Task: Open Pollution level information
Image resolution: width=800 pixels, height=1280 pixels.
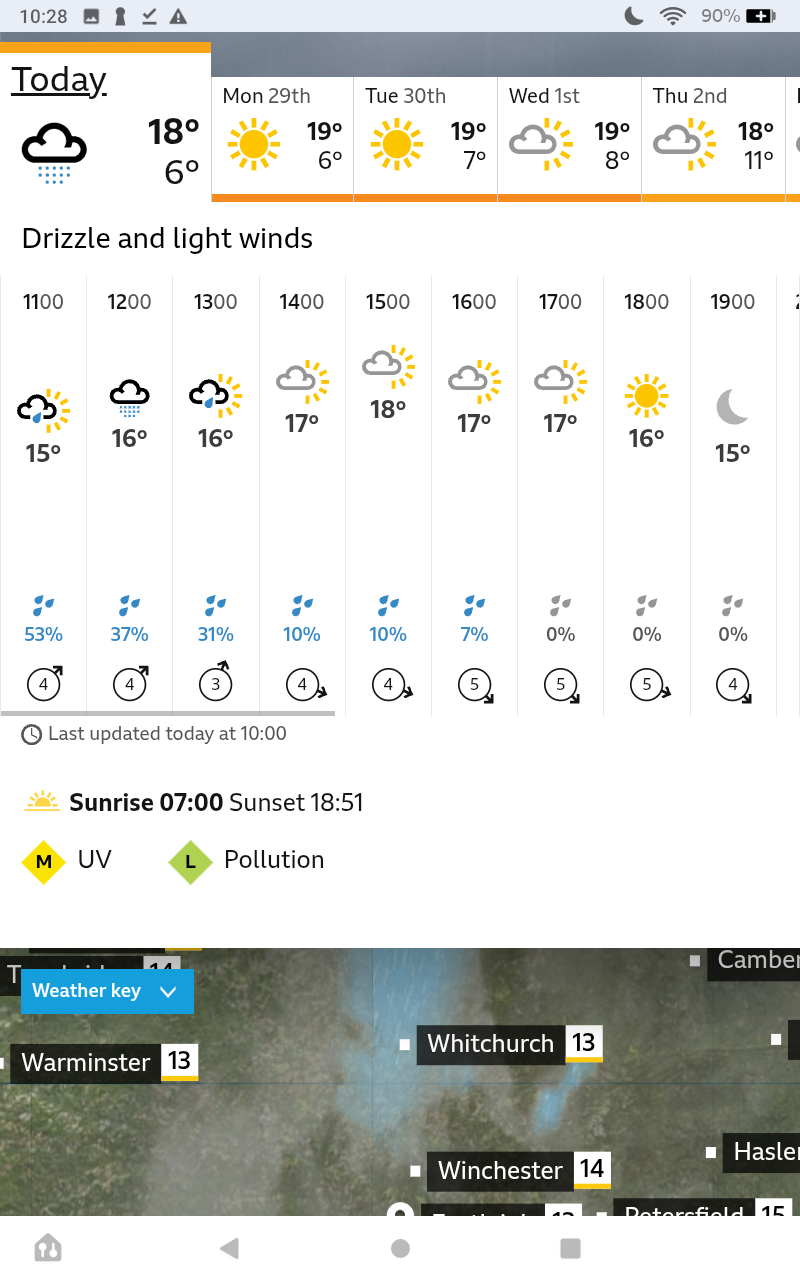Action: pyautogui.click(x=247, y=860)
